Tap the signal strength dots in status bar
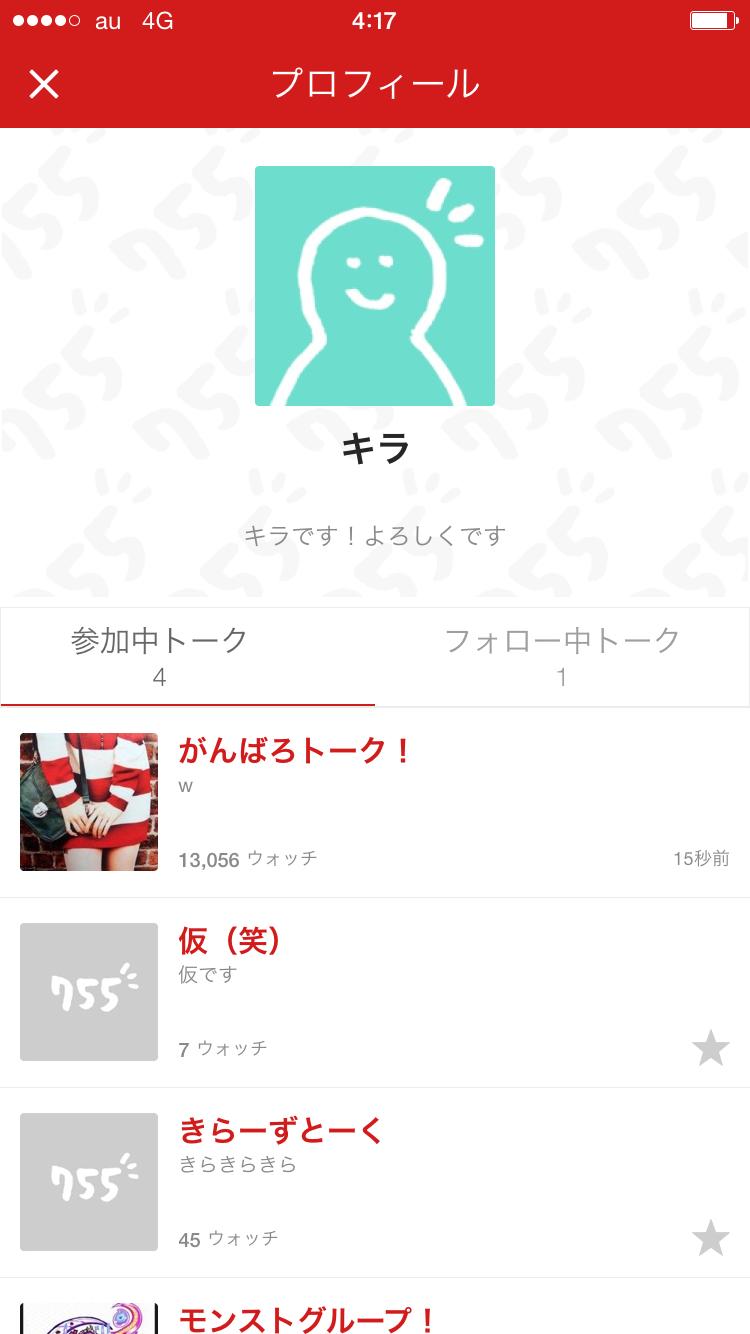 coord(42,18)
